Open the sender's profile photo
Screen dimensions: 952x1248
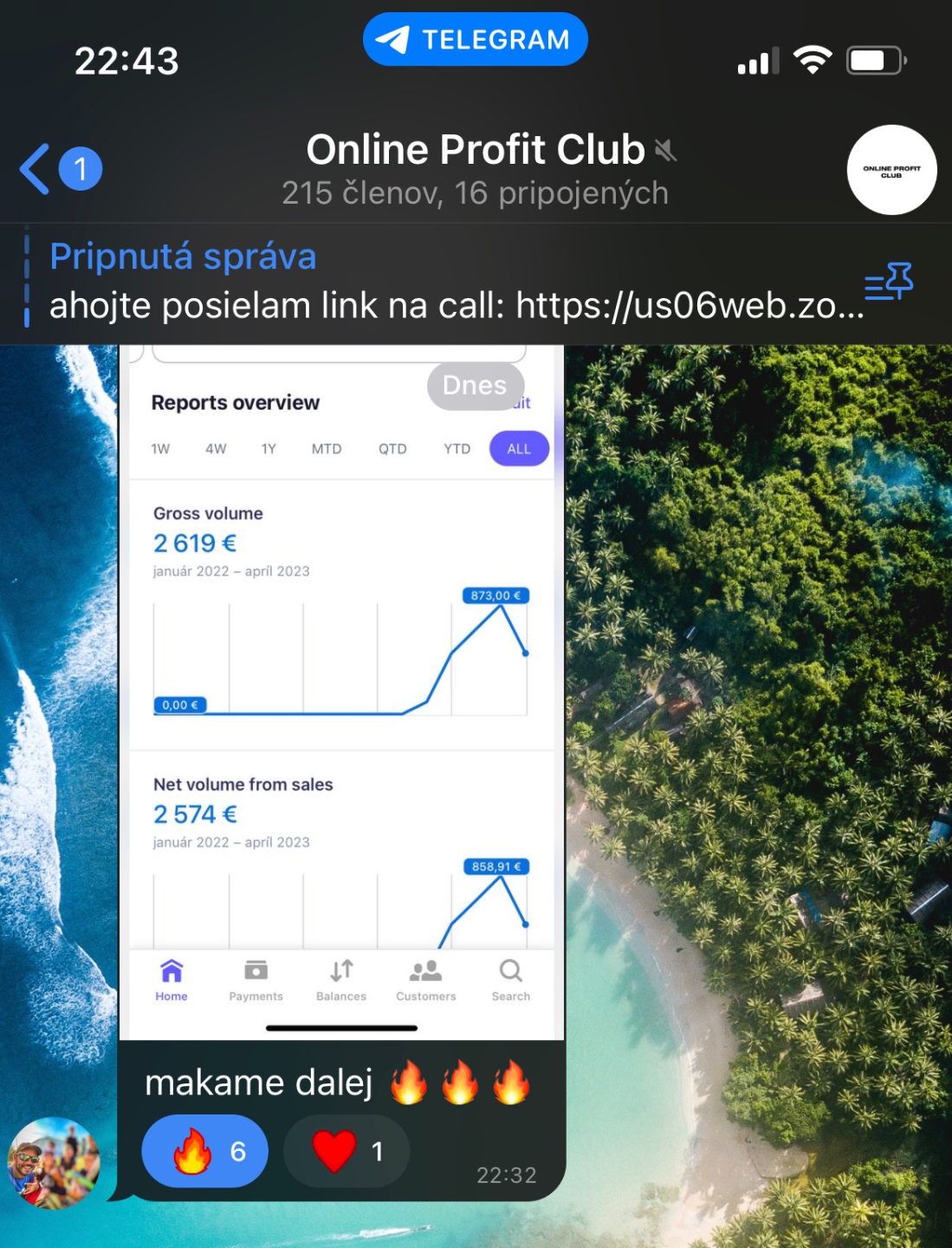point(54,1163)
